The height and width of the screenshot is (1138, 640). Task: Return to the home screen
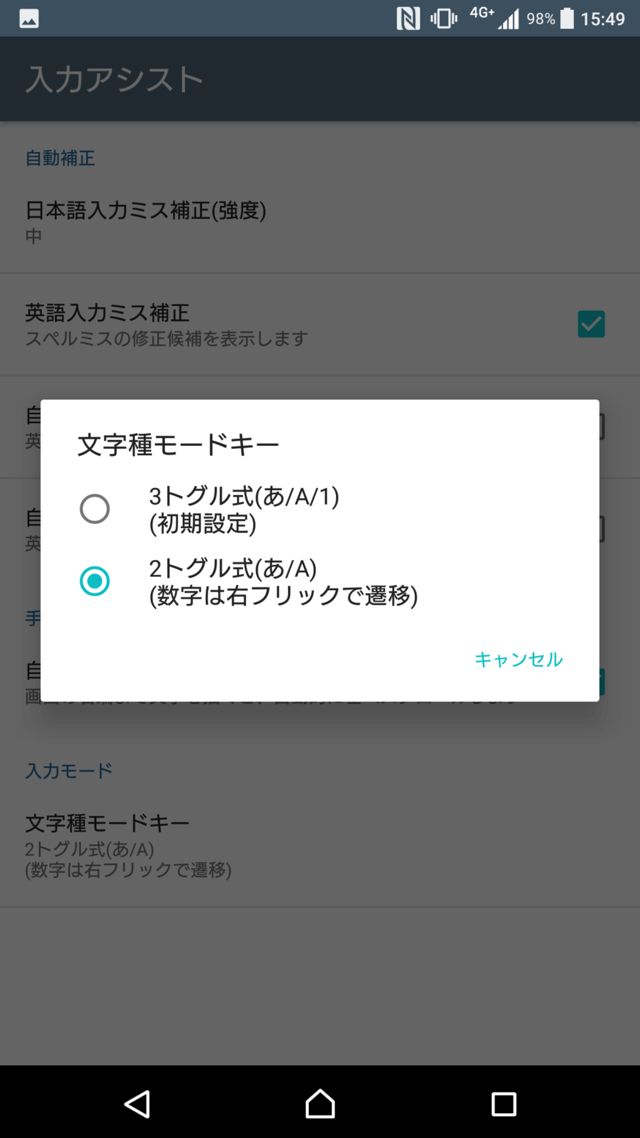coord(320,1103)
